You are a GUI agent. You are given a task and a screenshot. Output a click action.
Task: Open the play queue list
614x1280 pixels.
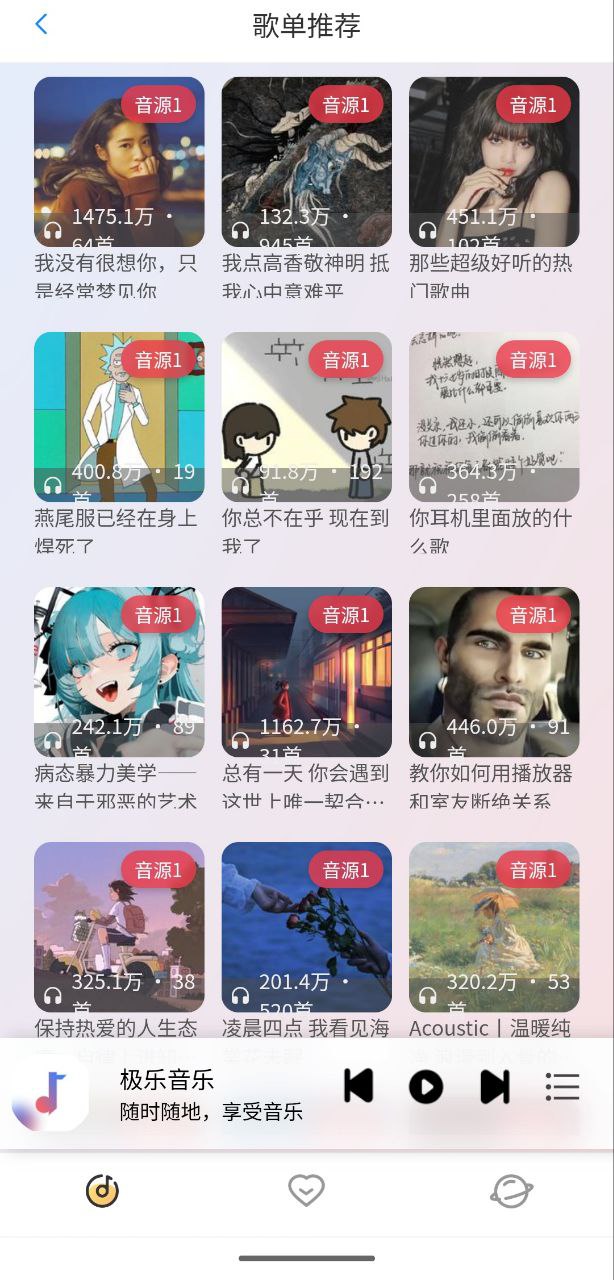click(563, 1086)
